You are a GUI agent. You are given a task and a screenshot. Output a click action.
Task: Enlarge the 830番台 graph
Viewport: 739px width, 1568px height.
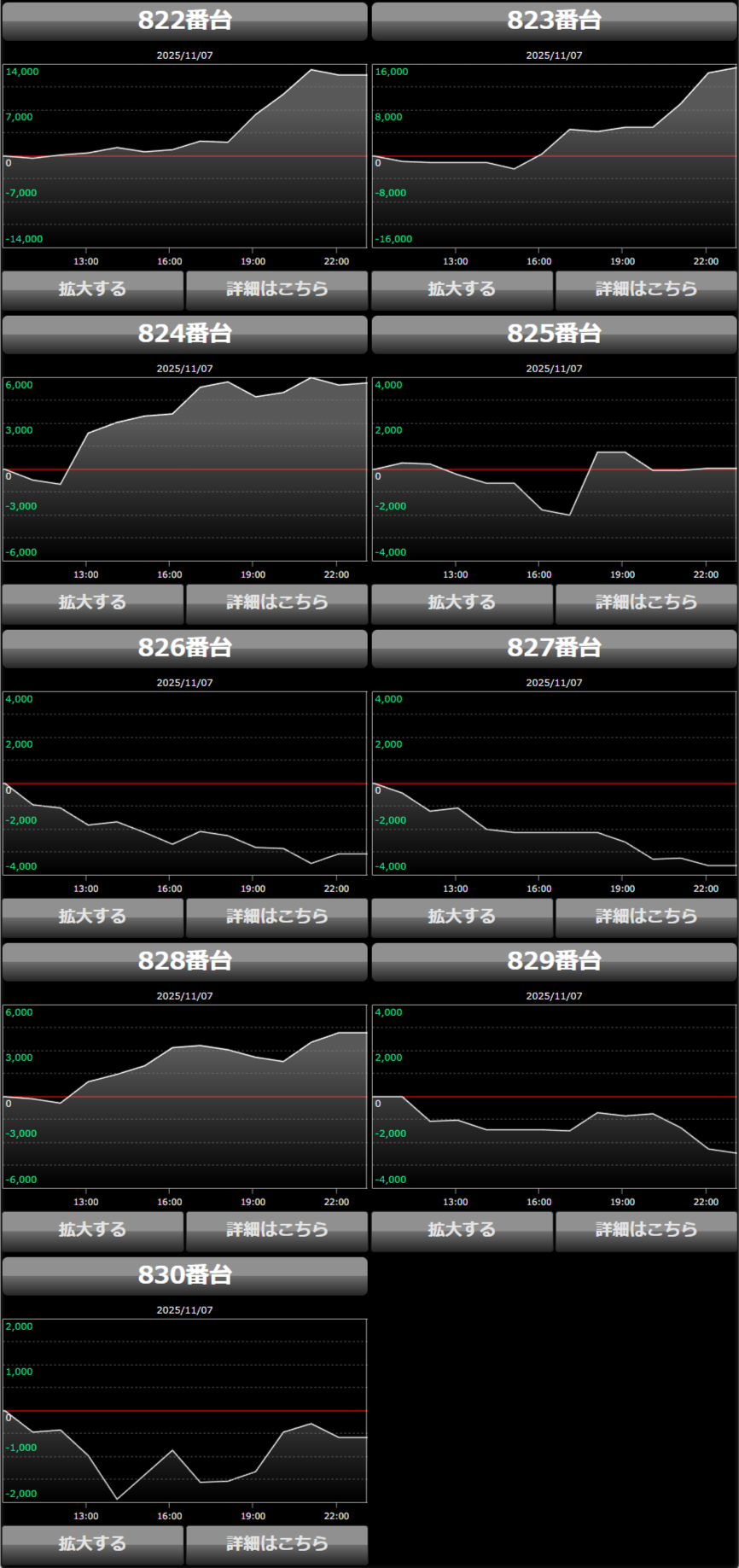(92, 1544)
